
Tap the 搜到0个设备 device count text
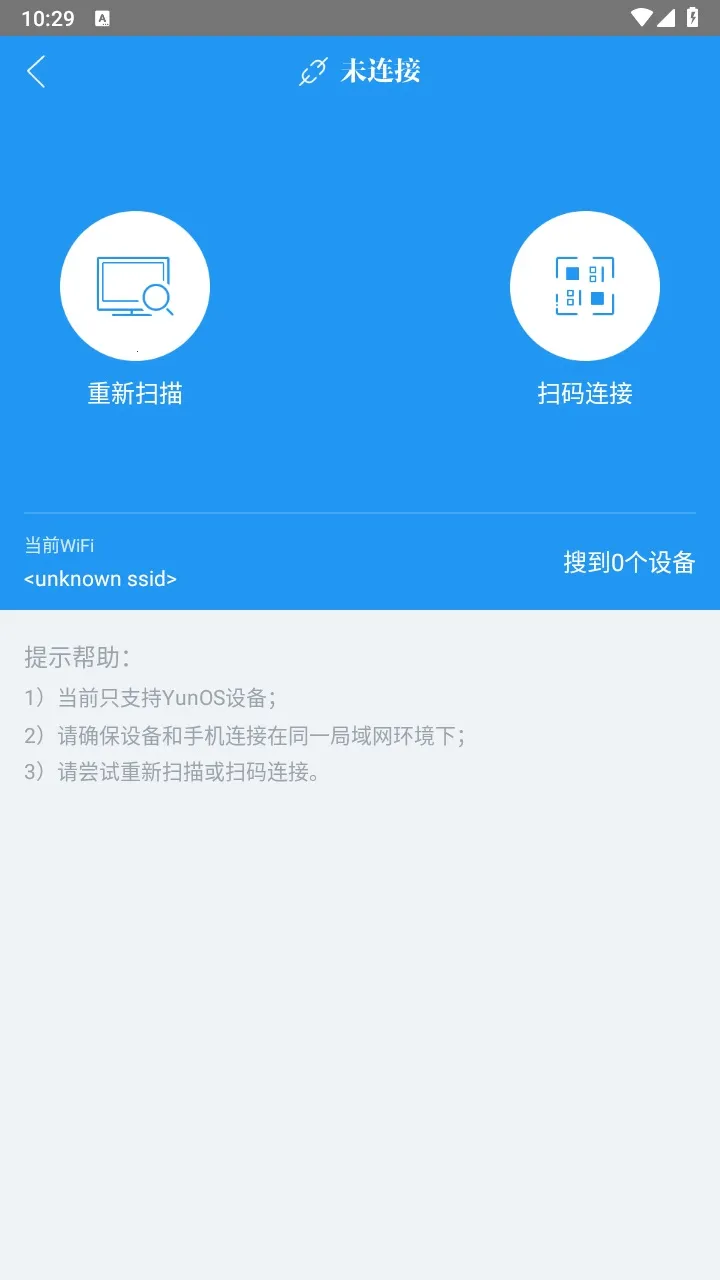630,563
